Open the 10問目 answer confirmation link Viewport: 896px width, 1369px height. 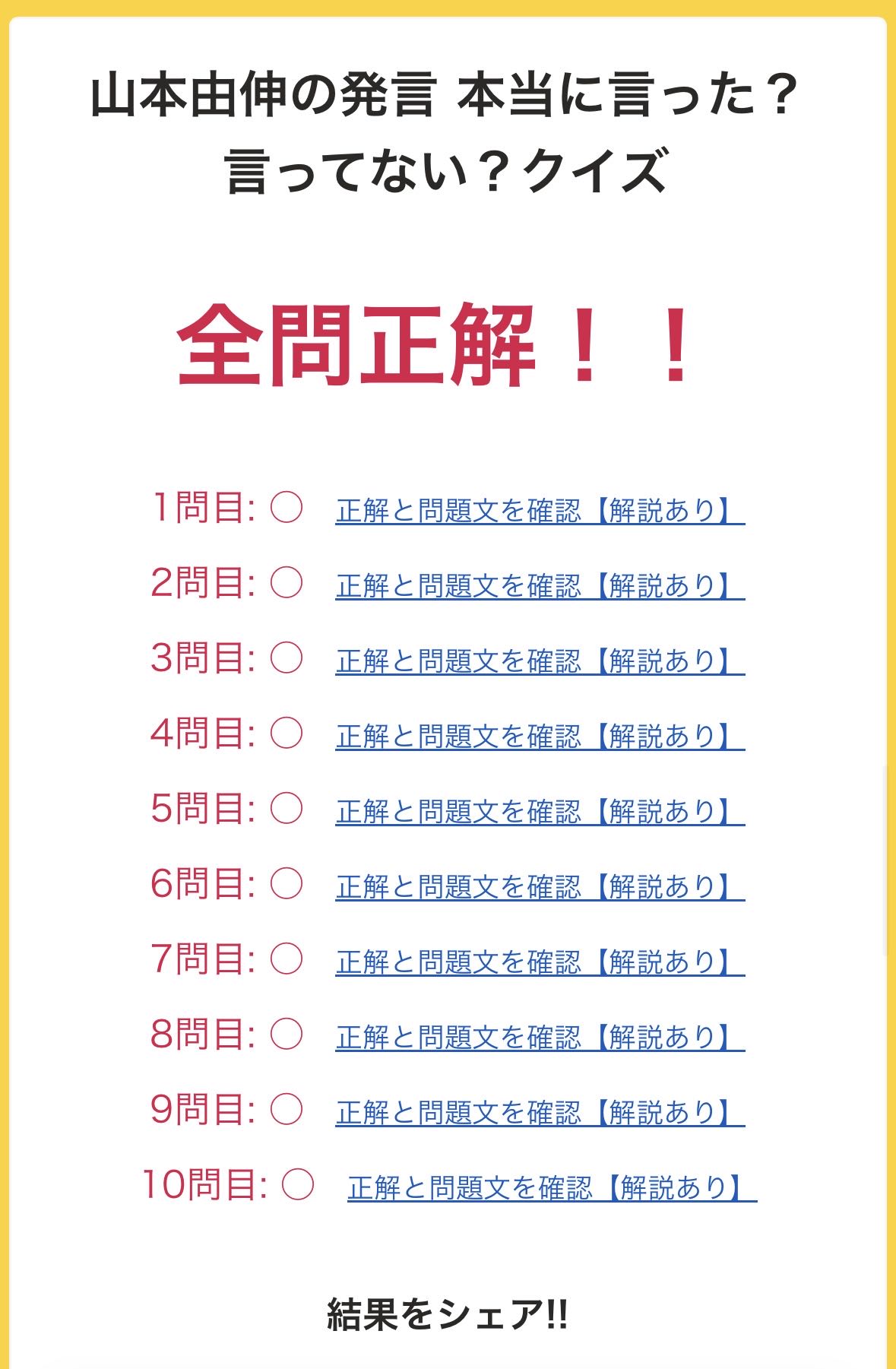pyautogui.click(x=552, y=1188)
